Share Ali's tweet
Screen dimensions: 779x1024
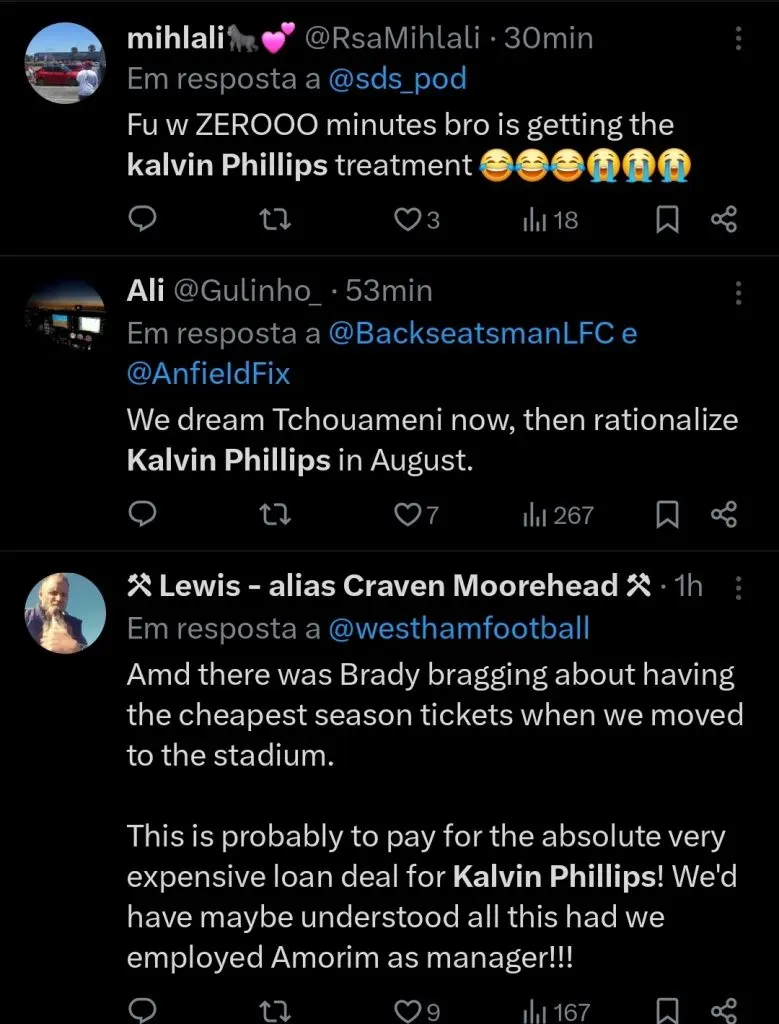click(x=723, y=514)
